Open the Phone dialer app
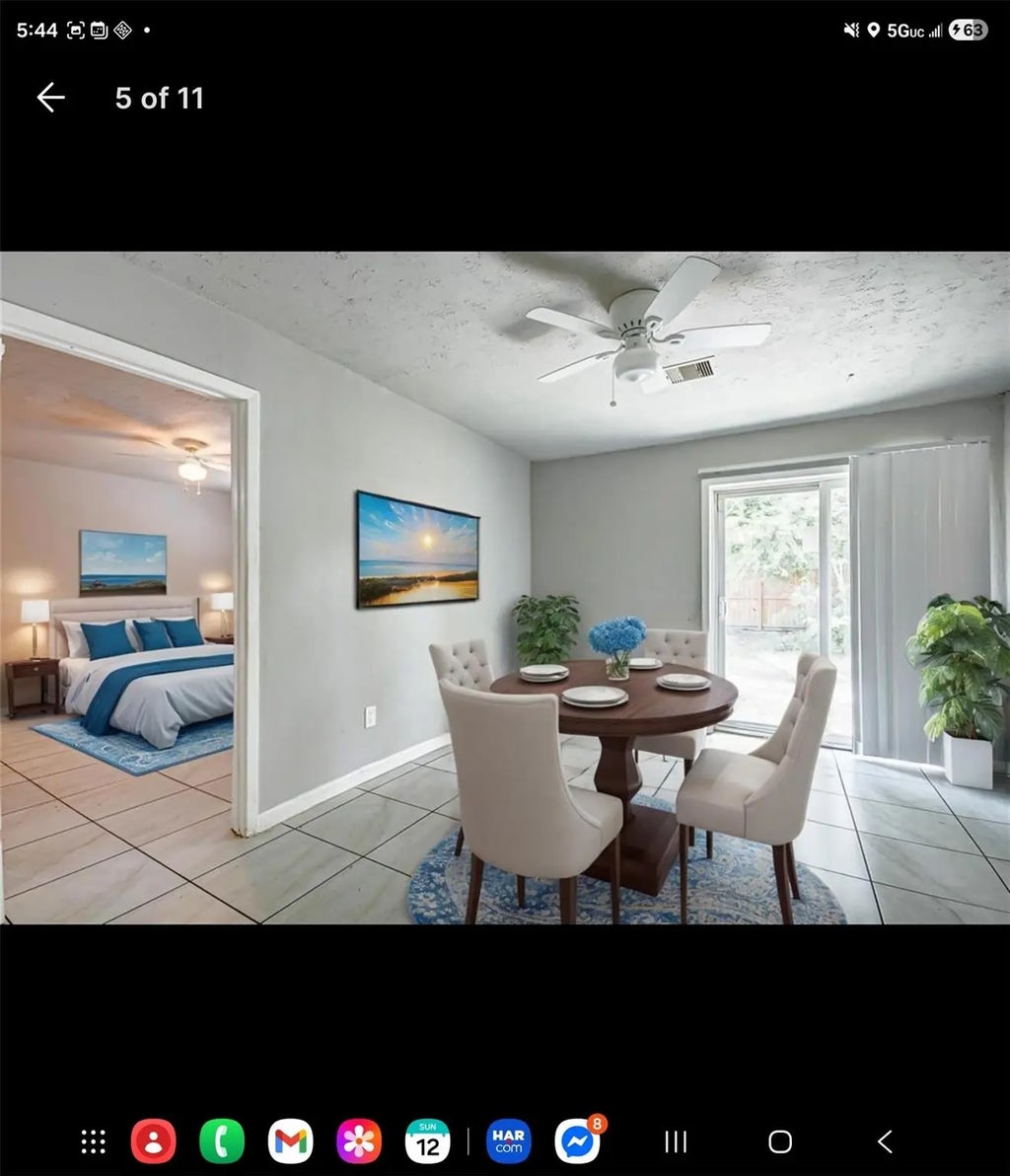Image resolution: width=1010 pixels, height=1176 pixels. (222, 1141)
